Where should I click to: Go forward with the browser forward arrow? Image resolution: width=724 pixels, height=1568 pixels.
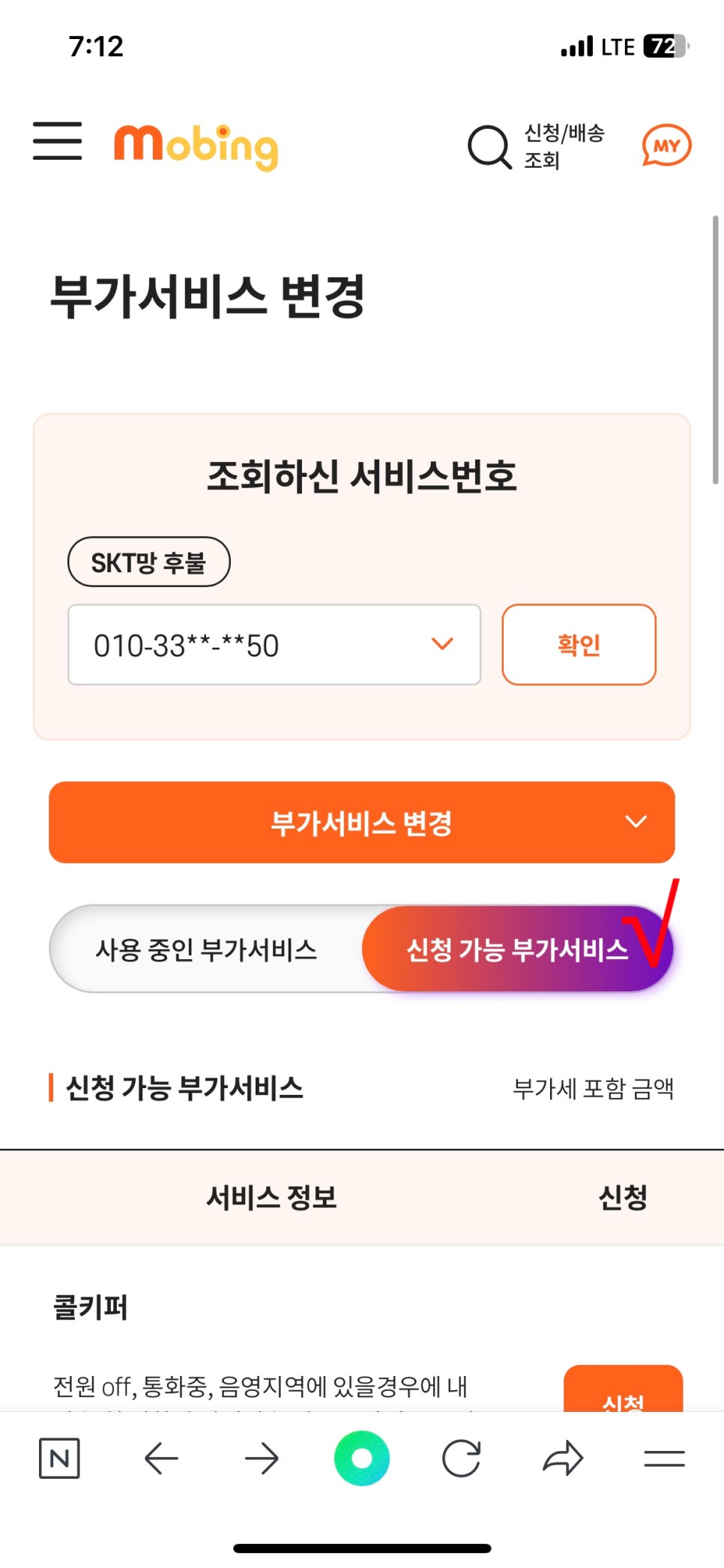[x=262, y=1459]
